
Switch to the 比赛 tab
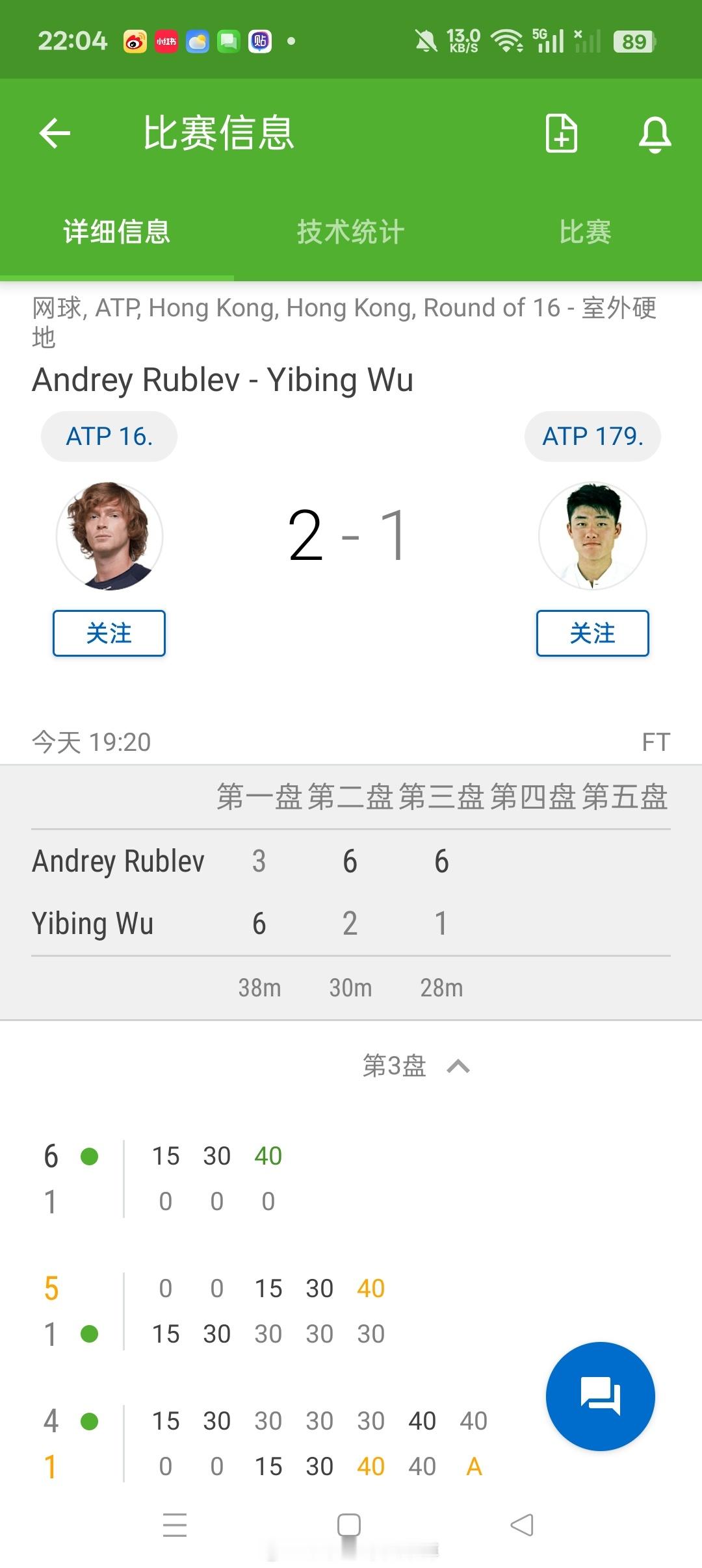tap(586, 232)
